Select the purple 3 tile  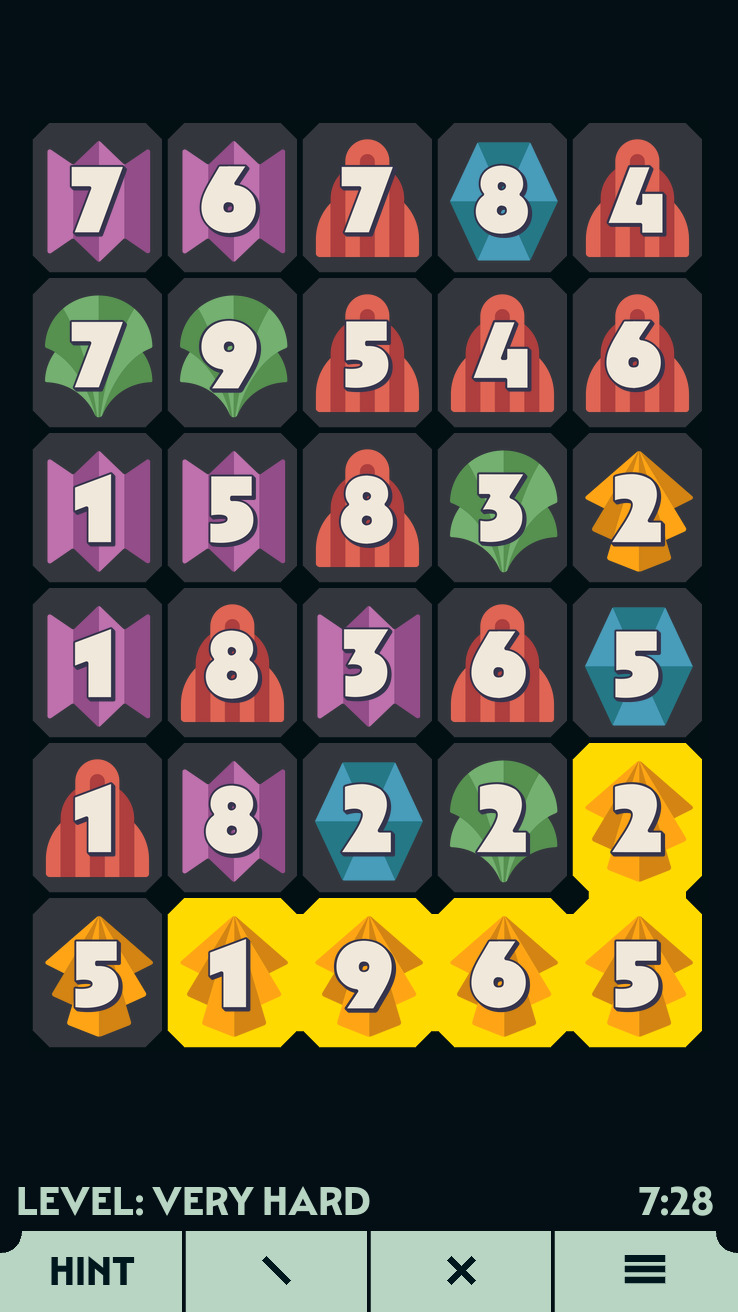click(x=367, y=664)
